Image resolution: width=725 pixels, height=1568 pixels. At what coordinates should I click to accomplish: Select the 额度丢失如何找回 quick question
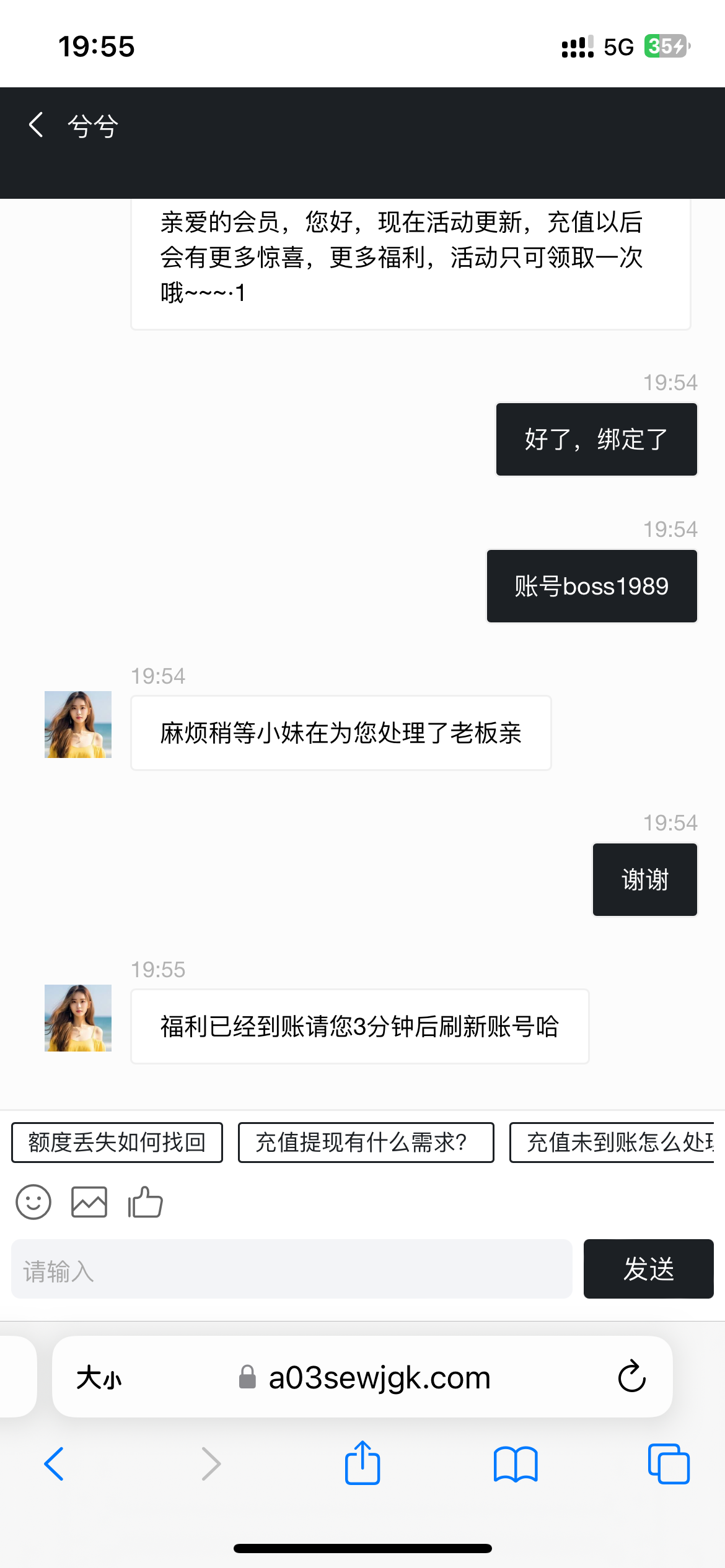click(x=117, y=1143)
